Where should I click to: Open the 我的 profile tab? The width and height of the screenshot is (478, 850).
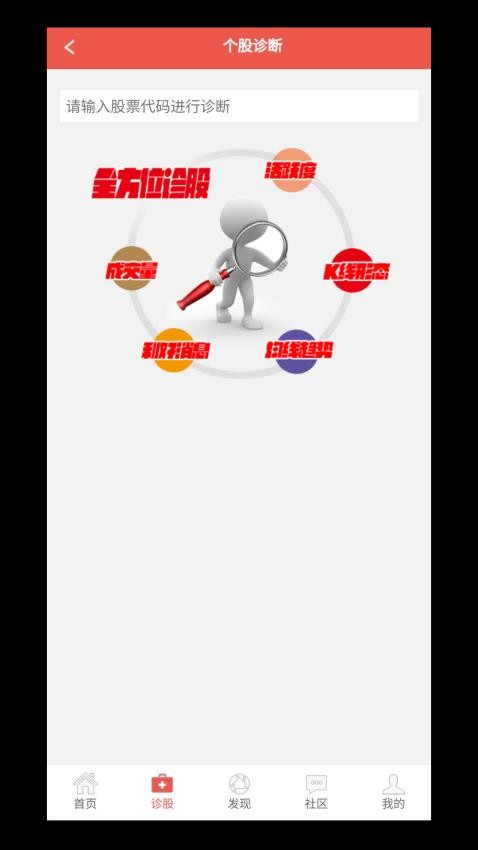pyautogui.click(x=393, y=791)
